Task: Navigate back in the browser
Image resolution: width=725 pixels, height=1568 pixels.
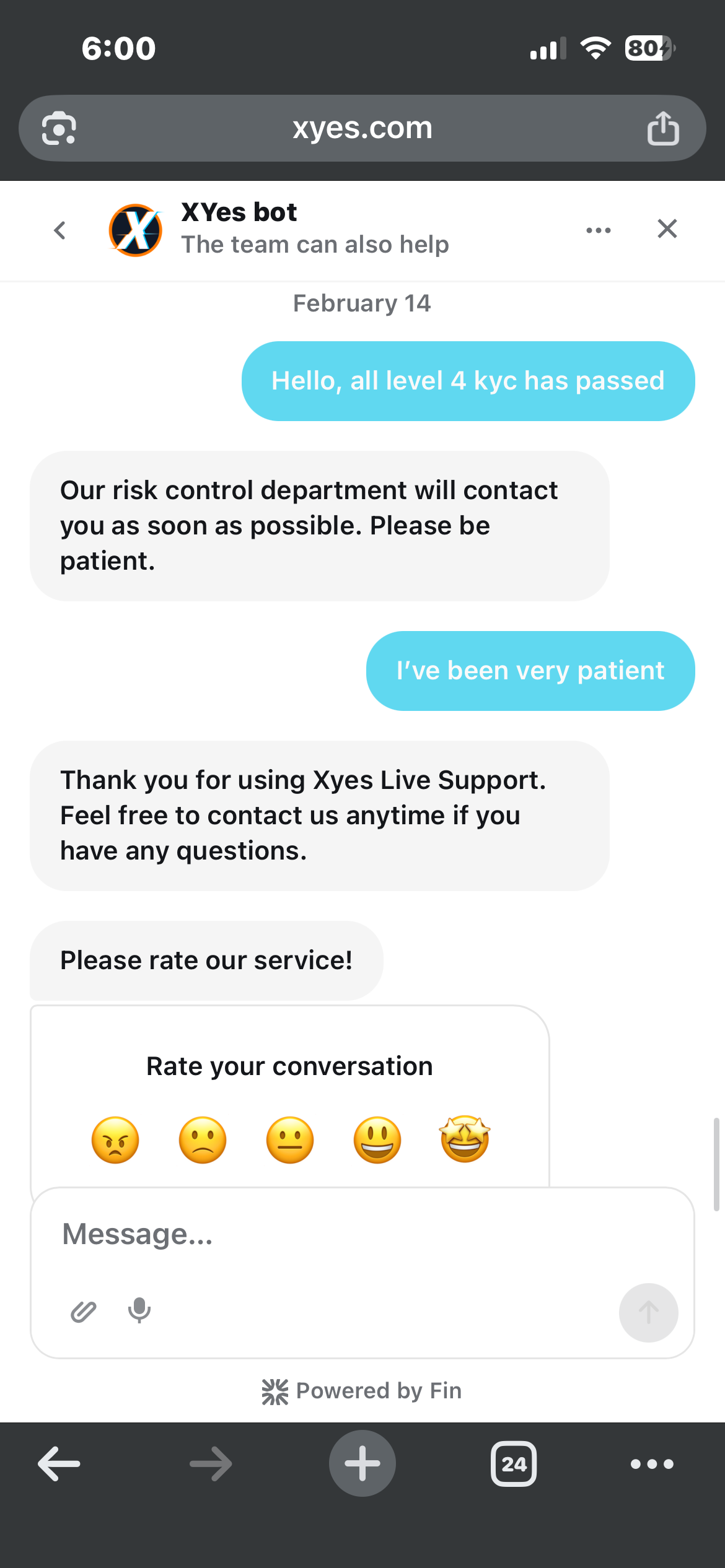Action: [x=59, y=1464]
